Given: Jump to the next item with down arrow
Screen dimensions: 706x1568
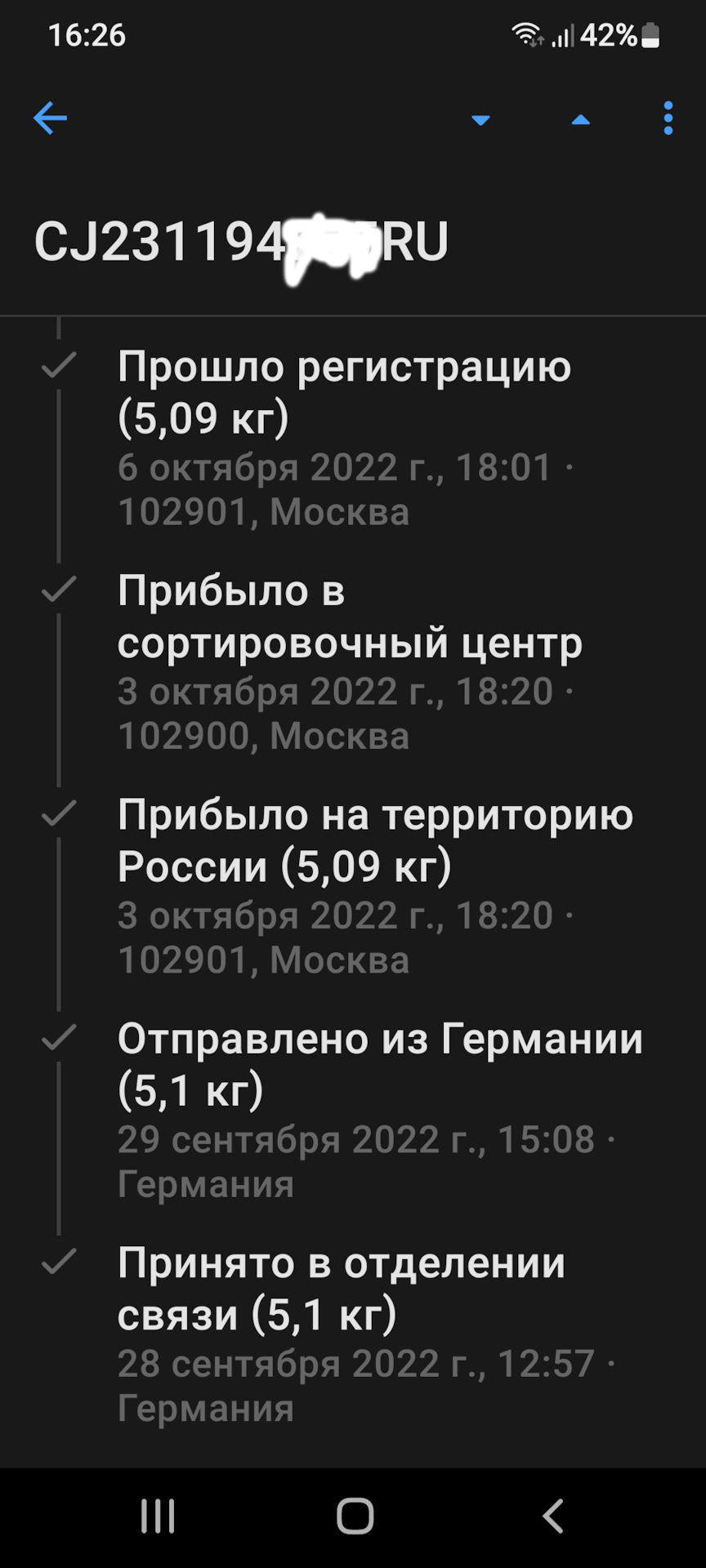Looking at the screenshot, I should pyautogui.click(x=480, y=120).
